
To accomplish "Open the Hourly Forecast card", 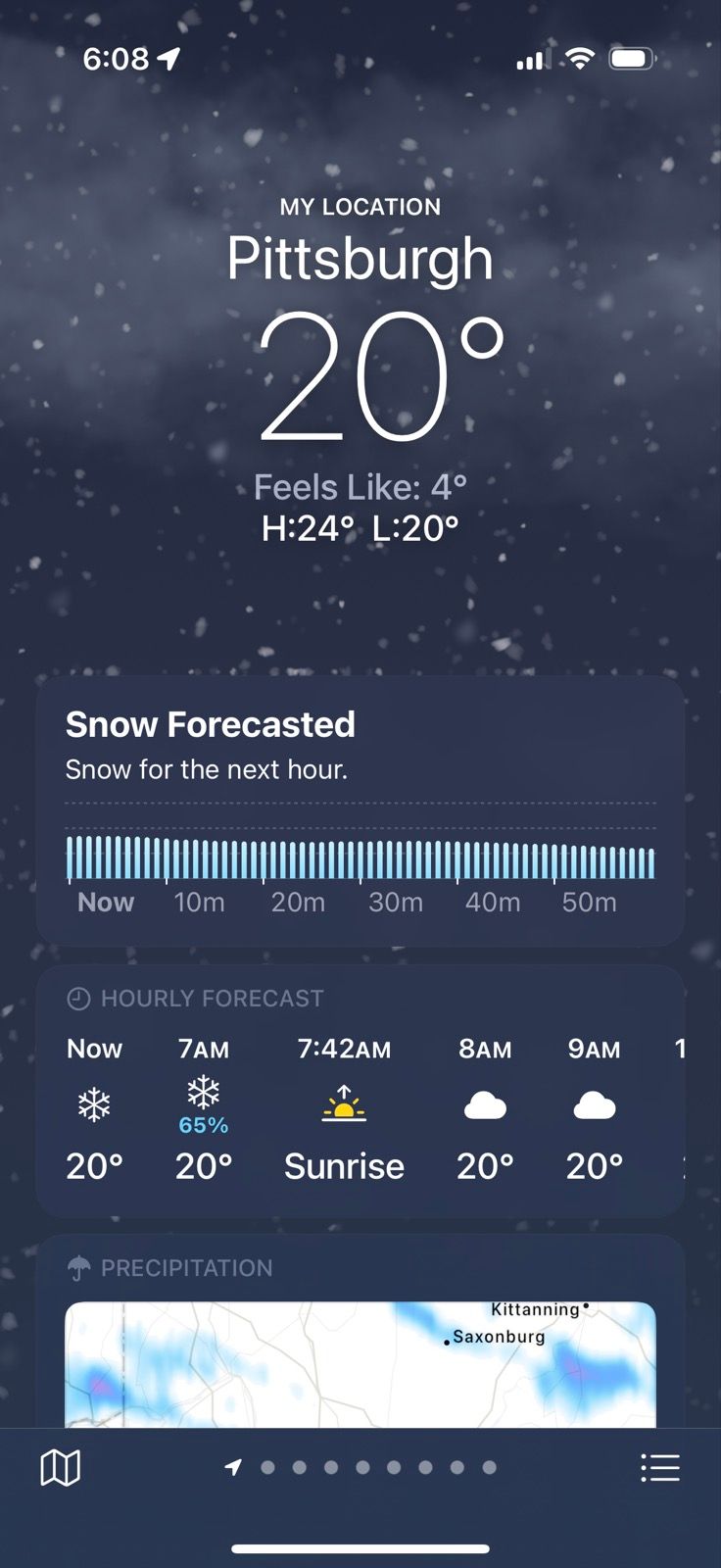I will pos(360,1093).
